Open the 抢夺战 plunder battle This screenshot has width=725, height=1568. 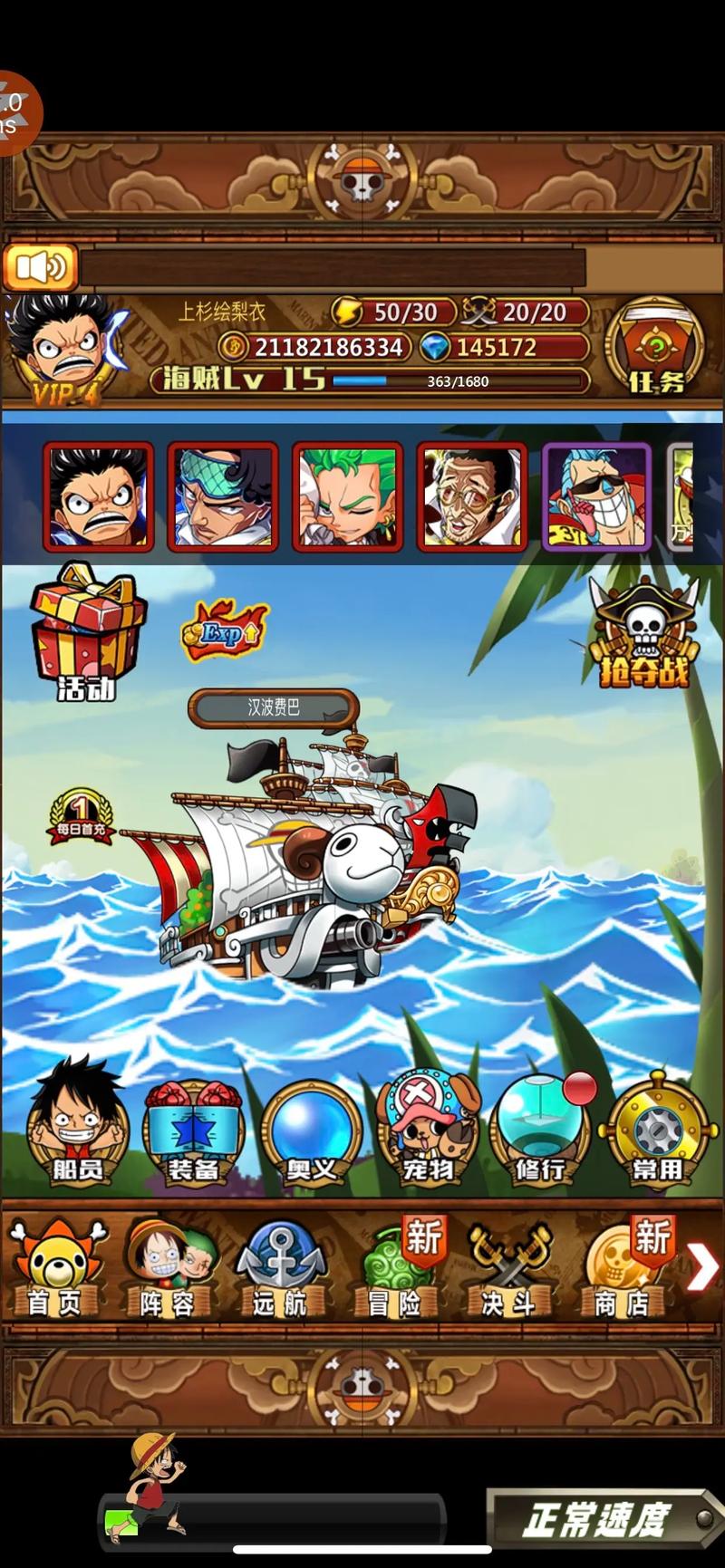tap(643, 632)
